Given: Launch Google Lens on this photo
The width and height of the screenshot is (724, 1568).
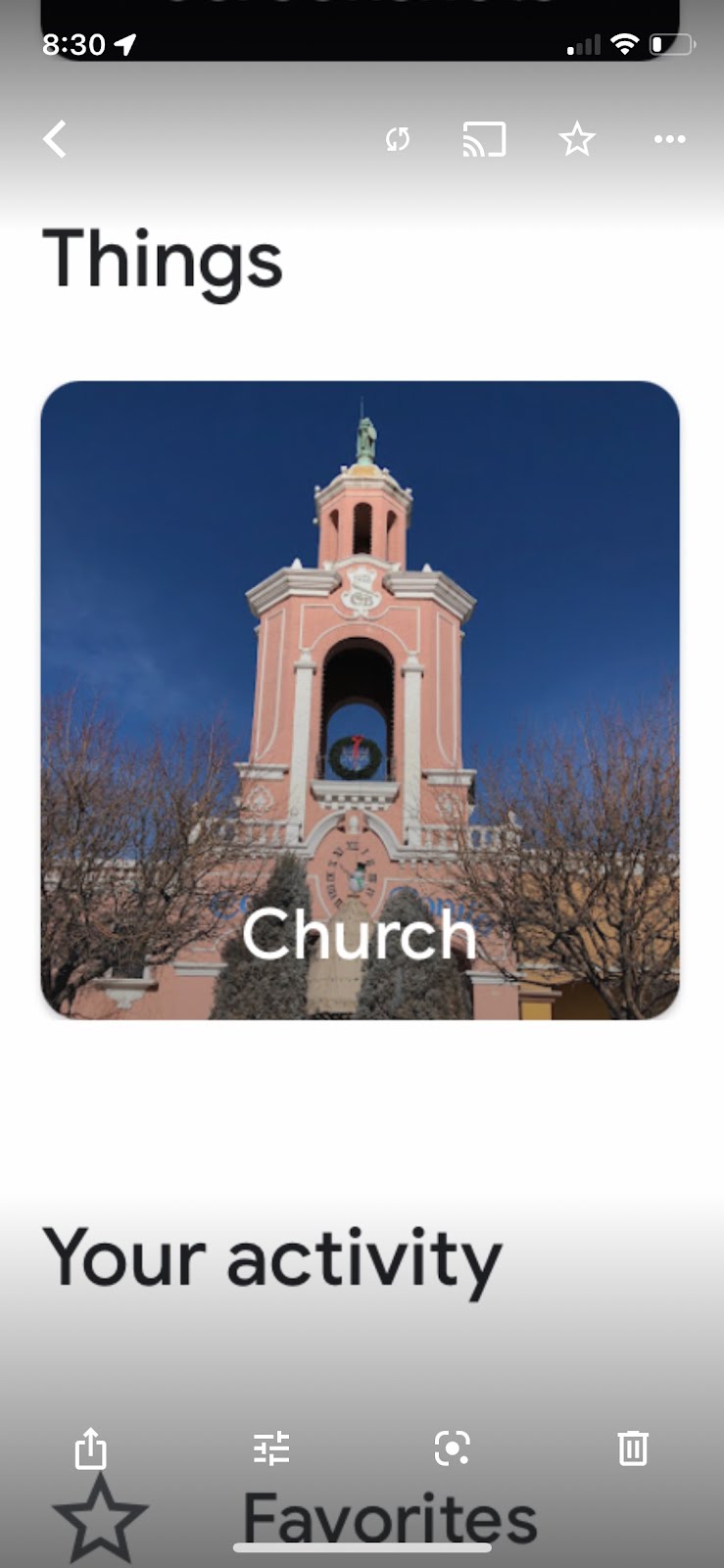Looking at the screenshot, I should click(x=452, y=1448).
